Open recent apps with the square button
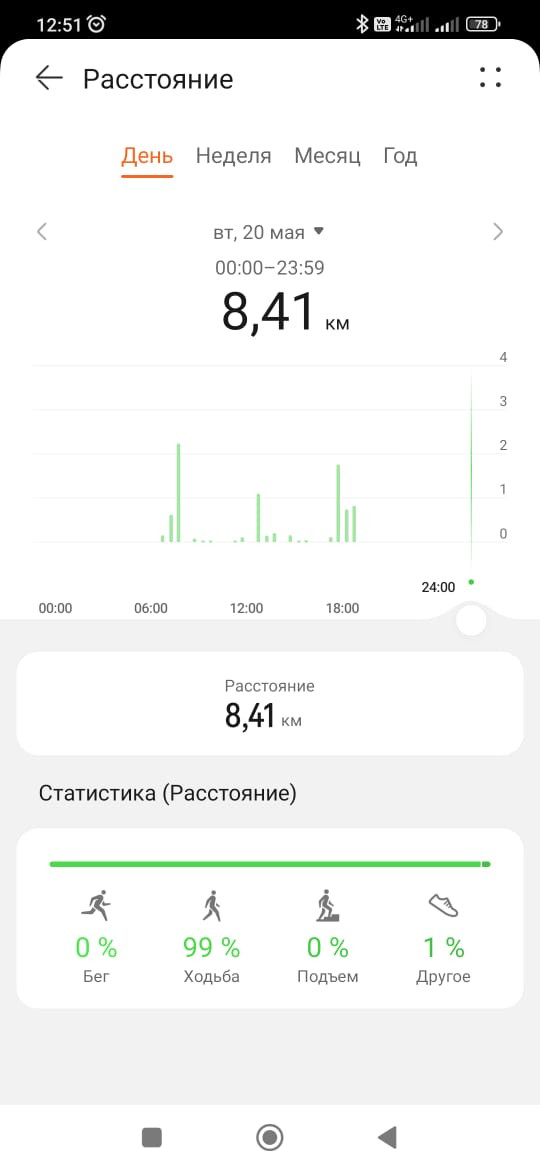The height and width of the screenshot is (1170, 540). 152,1137
